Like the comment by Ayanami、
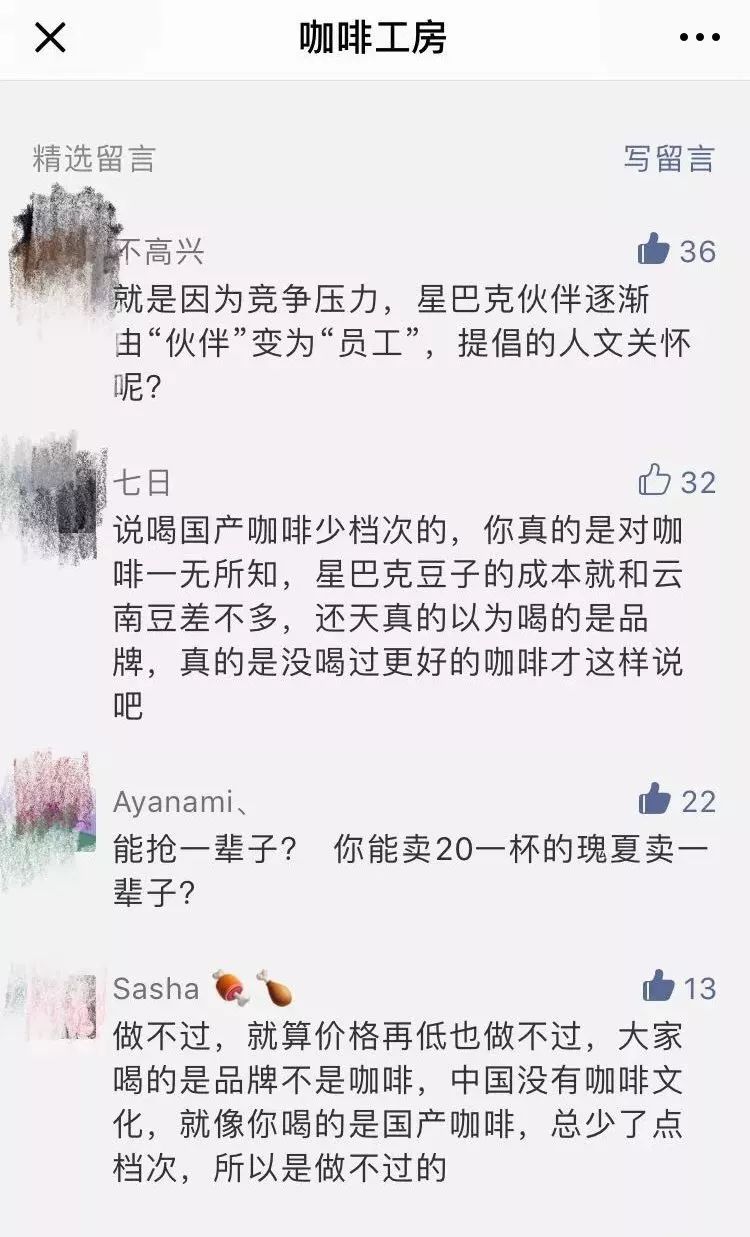 (655, 799)
